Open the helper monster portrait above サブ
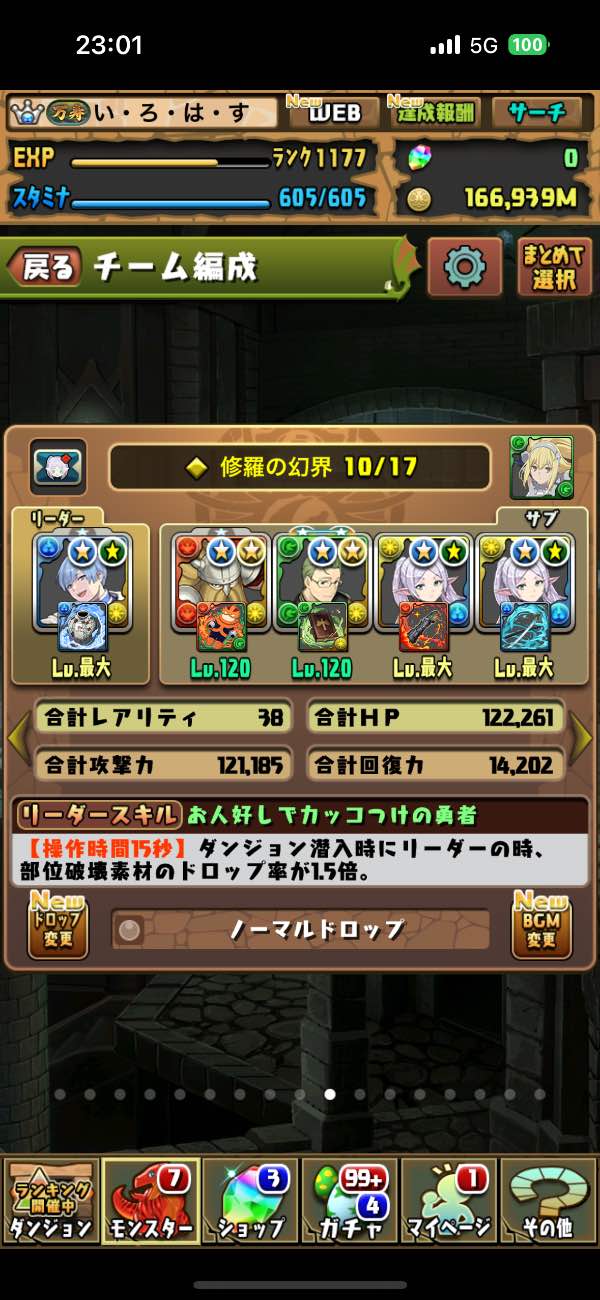Image resolution: width=600 pixels, height=1300 pixels. [x=541, y=467]
